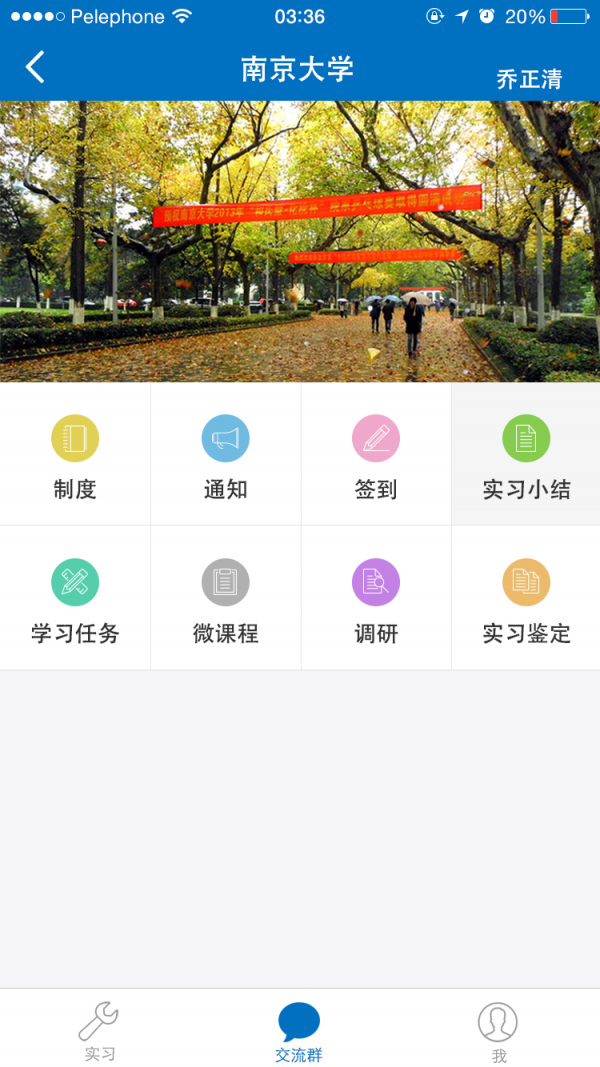Launch the 微课程 micro-courses
The height and width of the screenshot is (1067, 600).
(225, 600)
